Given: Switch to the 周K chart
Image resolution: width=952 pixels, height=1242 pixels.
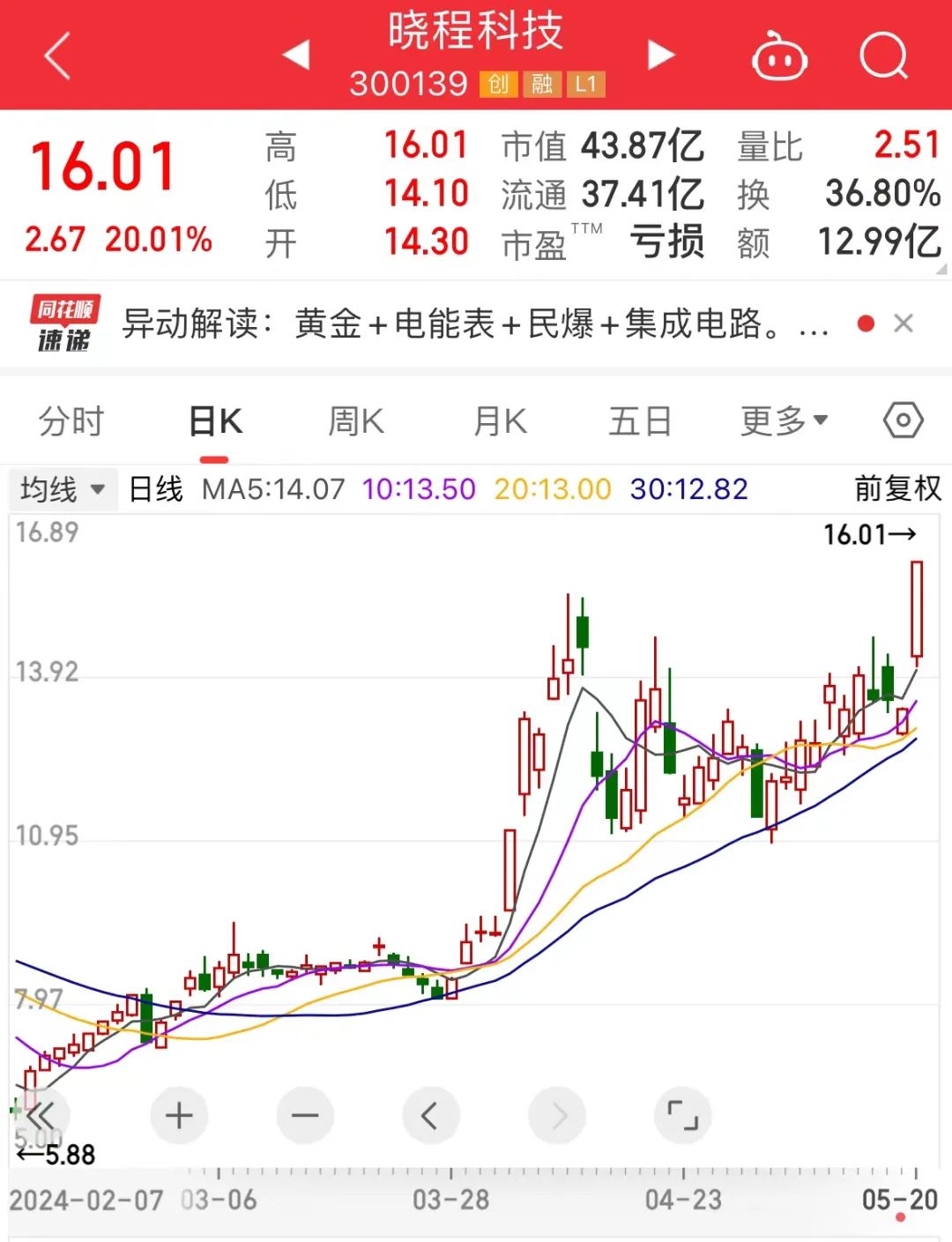Looking at the screenshot, I should (356, 421).
